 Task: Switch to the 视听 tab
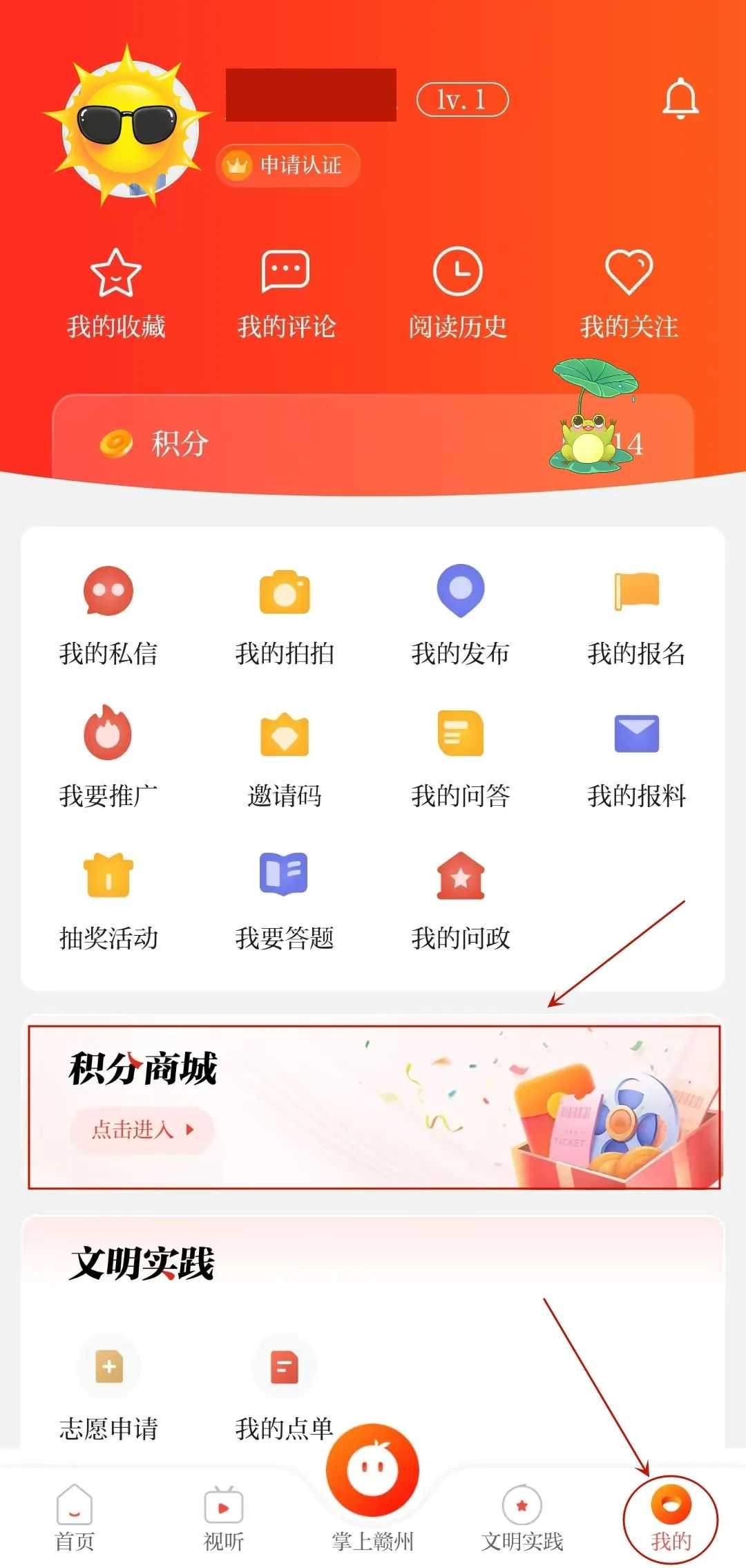[224, 1517]
